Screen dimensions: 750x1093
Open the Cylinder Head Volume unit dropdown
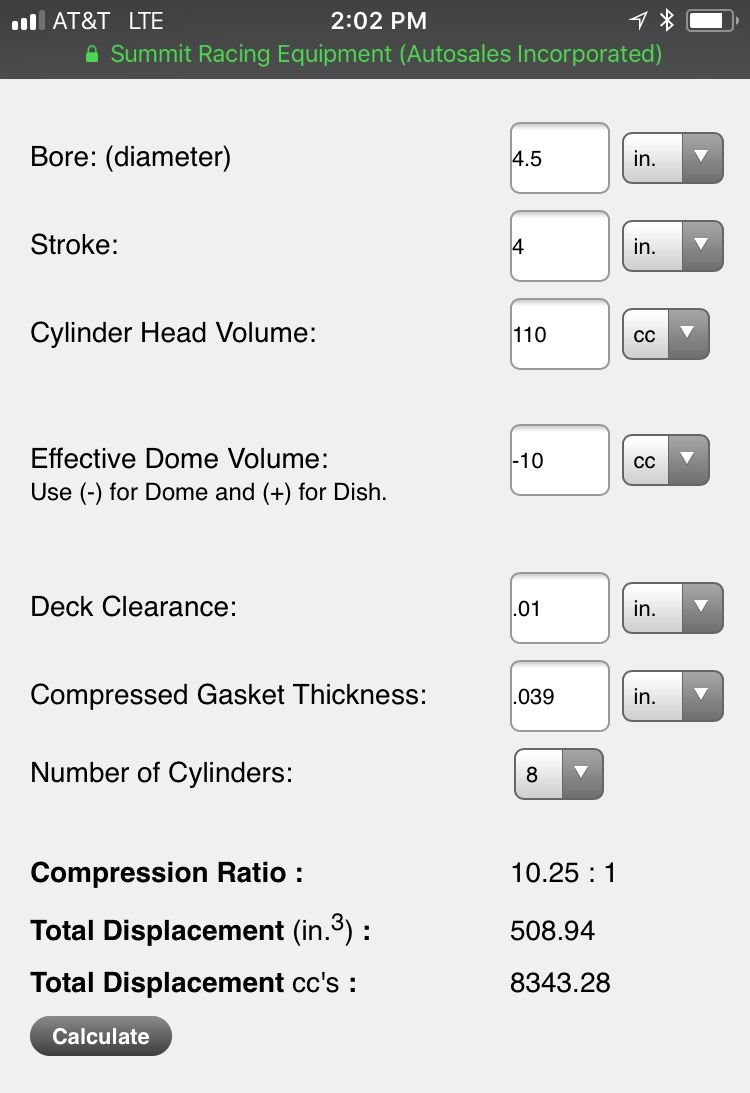point(665,334)
